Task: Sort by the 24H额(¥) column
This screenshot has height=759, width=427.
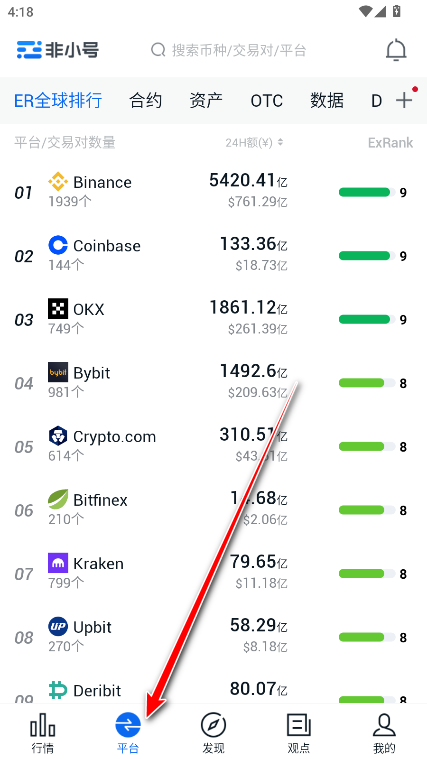Action: click(x=255, y=142)
